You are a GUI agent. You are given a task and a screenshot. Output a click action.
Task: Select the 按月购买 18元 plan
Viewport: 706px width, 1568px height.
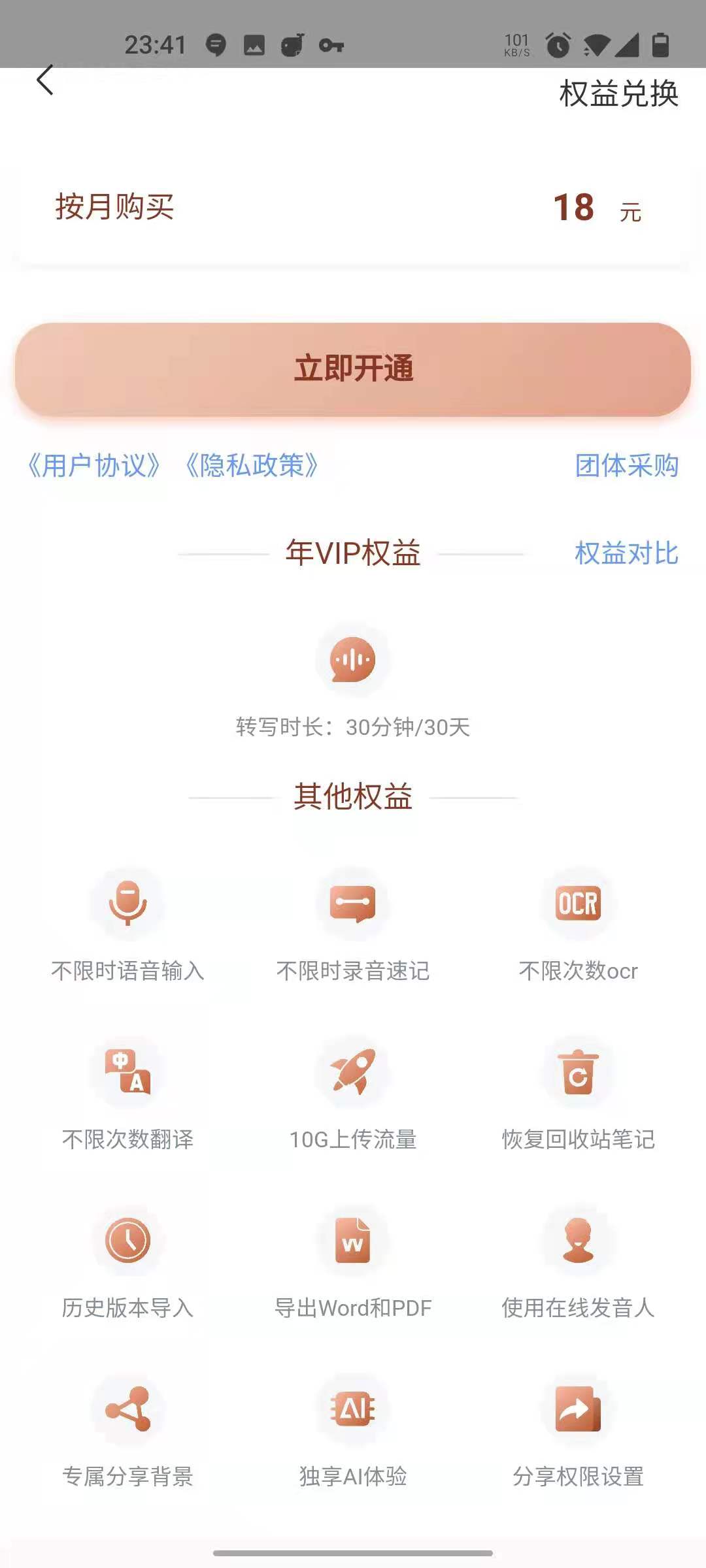tap(353, 208)
